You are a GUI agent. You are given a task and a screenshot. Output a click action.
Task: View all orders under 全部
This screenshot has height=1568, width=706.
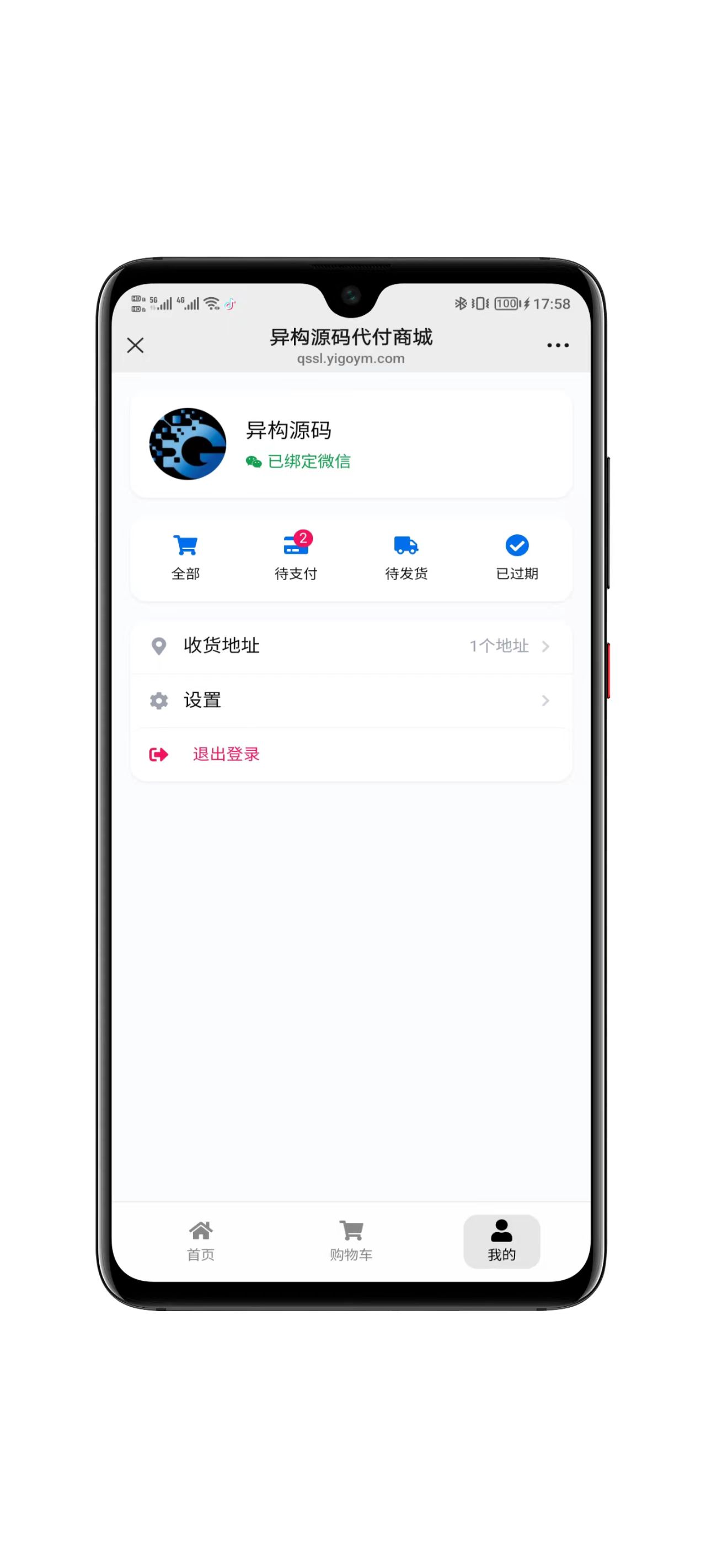185,556
